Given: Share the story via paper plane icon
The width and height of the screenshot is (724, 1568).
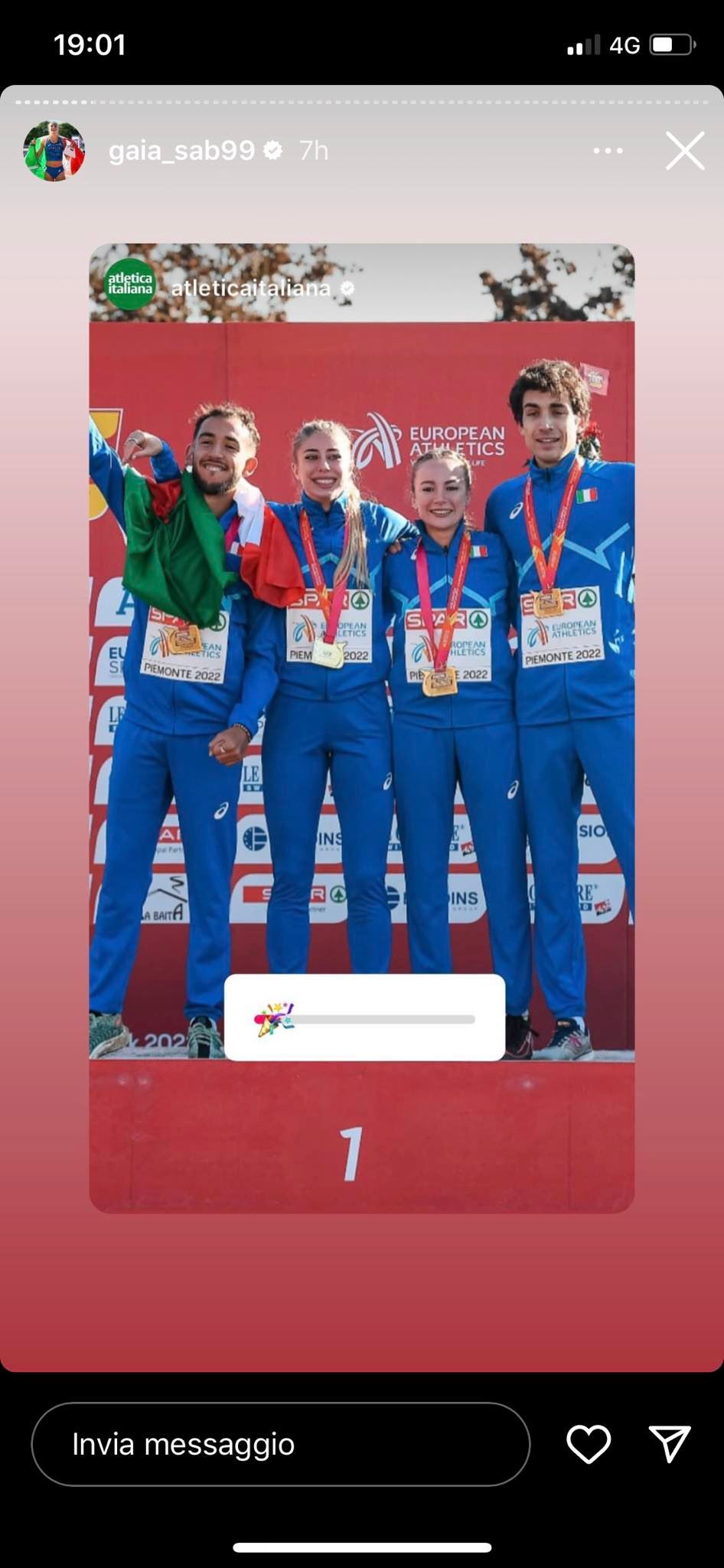Looking at the screenshot, I should coord(670,1444).
